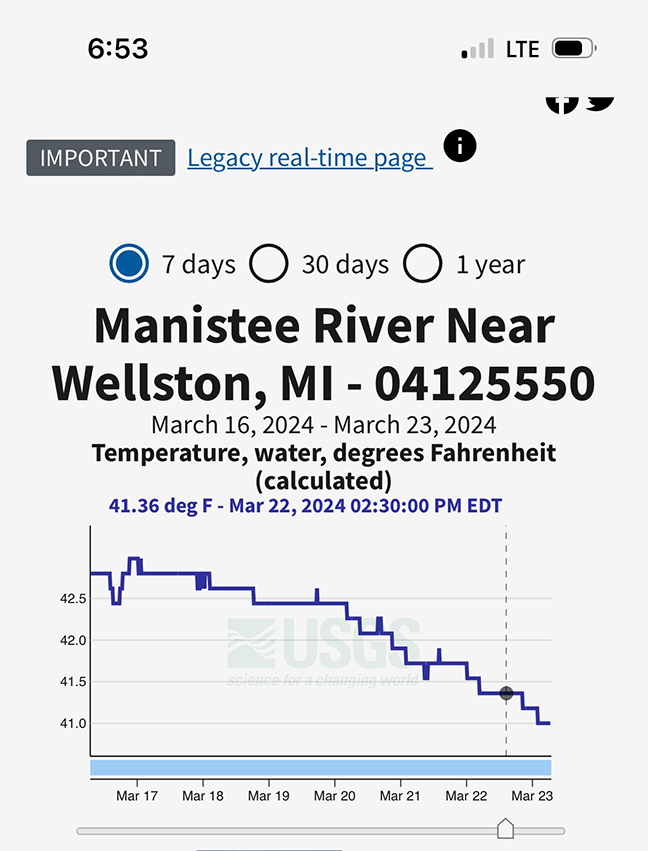The height and width of the screenshot is (851, 648).
Task: Tap the info icon beside the legacy link
Action: (460, 146)
